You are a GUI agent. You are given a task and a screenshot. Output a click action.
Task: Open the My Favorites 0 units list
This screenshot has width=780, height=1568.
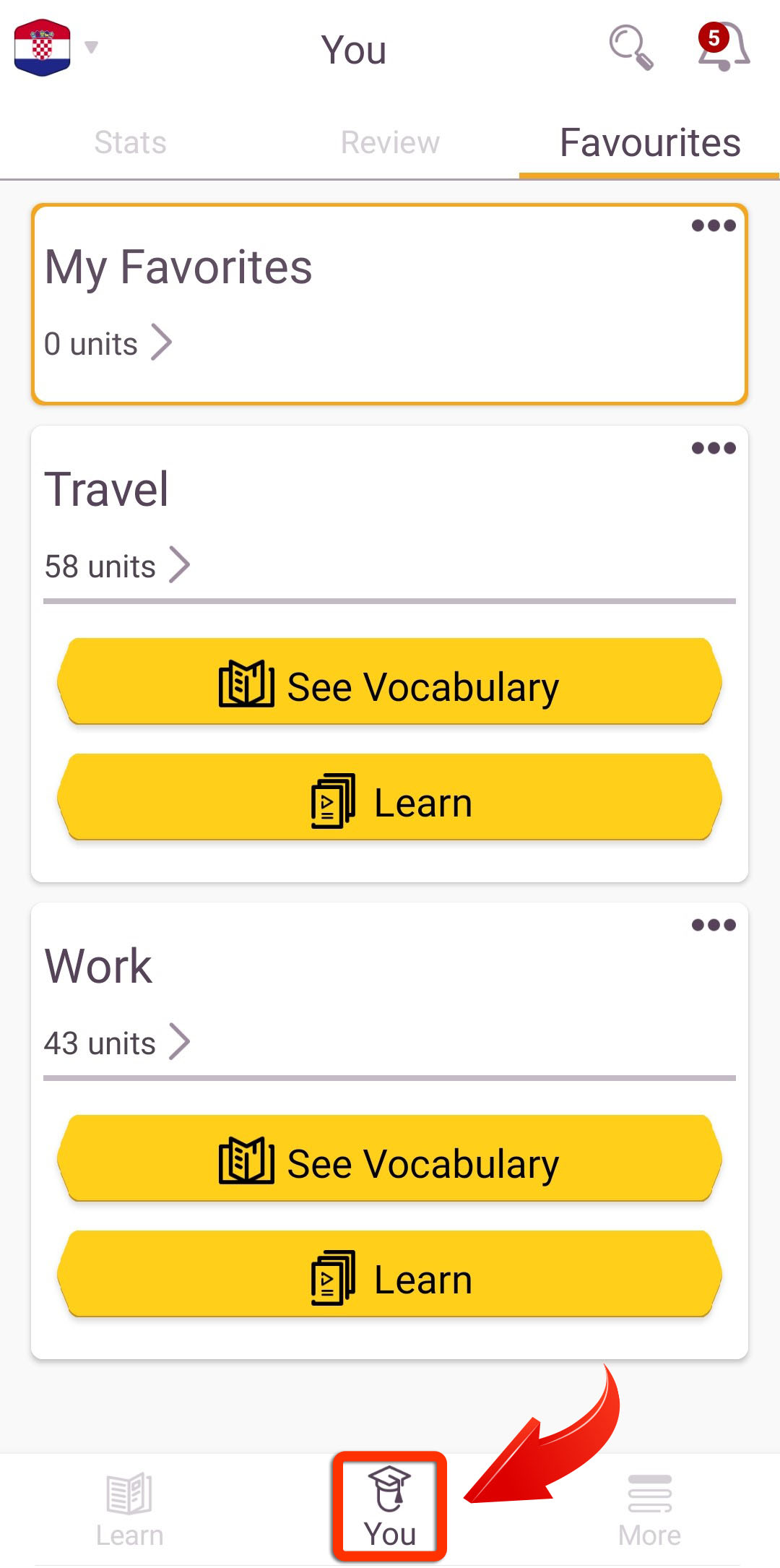(x=108, y=343)
